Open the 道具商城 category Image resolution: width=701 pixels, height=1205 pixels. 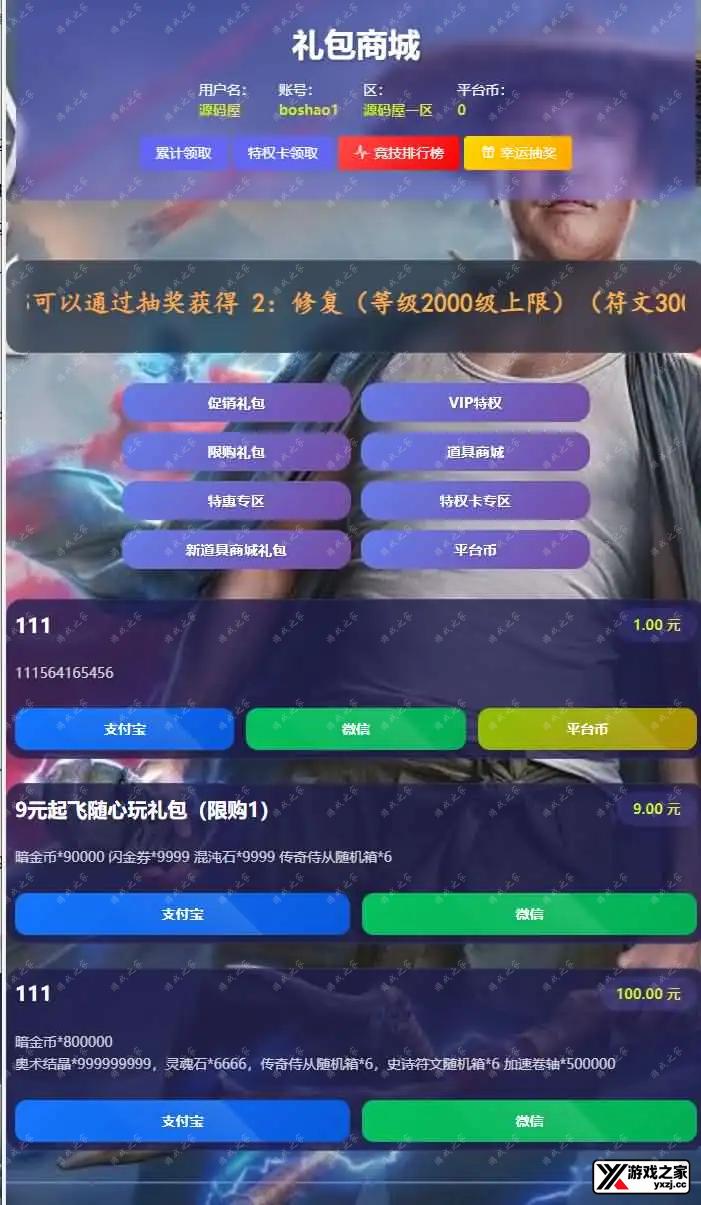click(475, 452)
